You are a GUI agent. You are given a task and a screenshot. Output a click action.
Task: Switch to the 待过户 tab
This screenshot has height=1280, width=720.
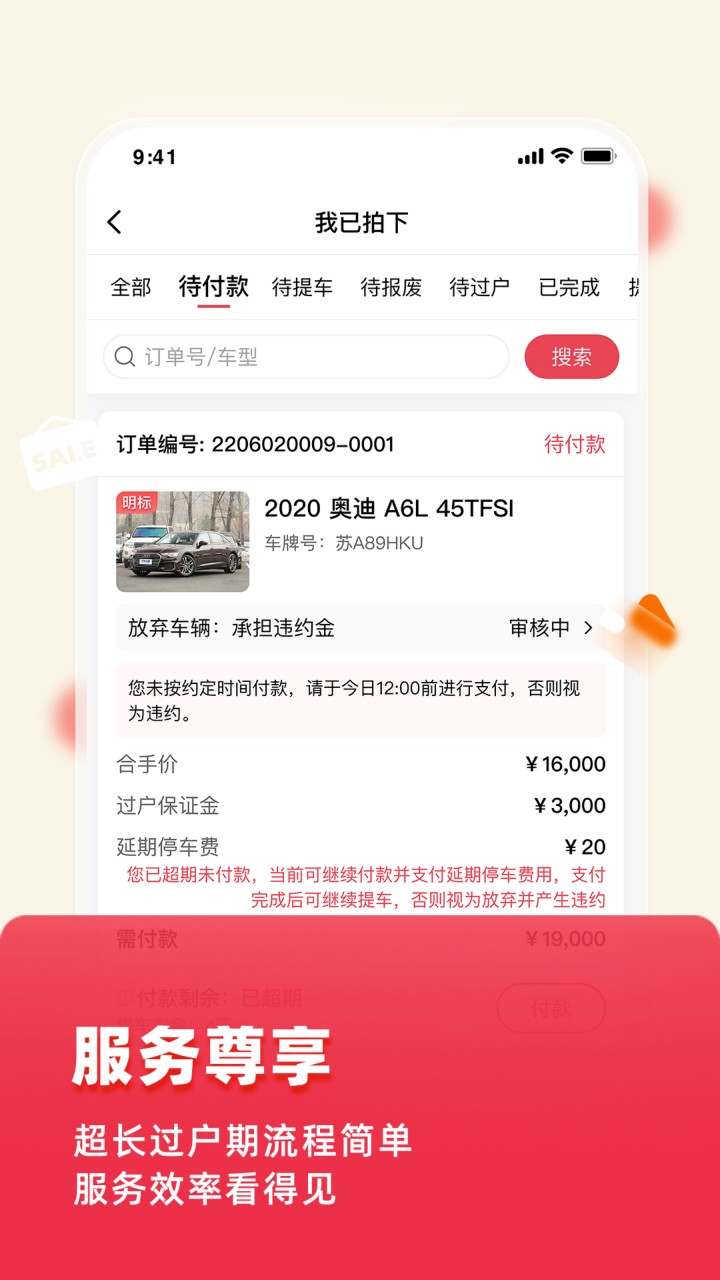coord(478,288)
